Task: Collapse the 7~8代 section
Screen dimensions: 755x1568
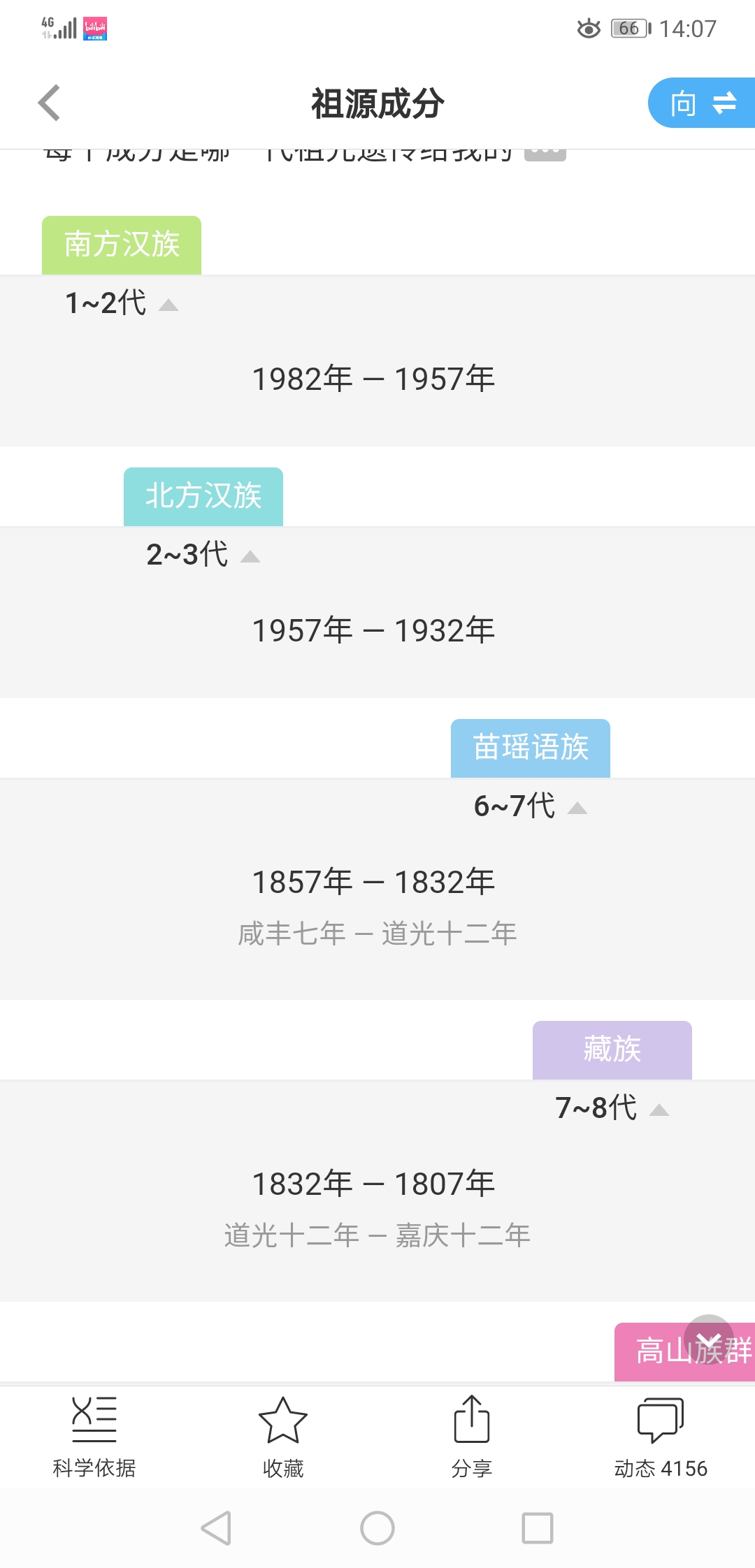Action: [x=659, y=1110]
